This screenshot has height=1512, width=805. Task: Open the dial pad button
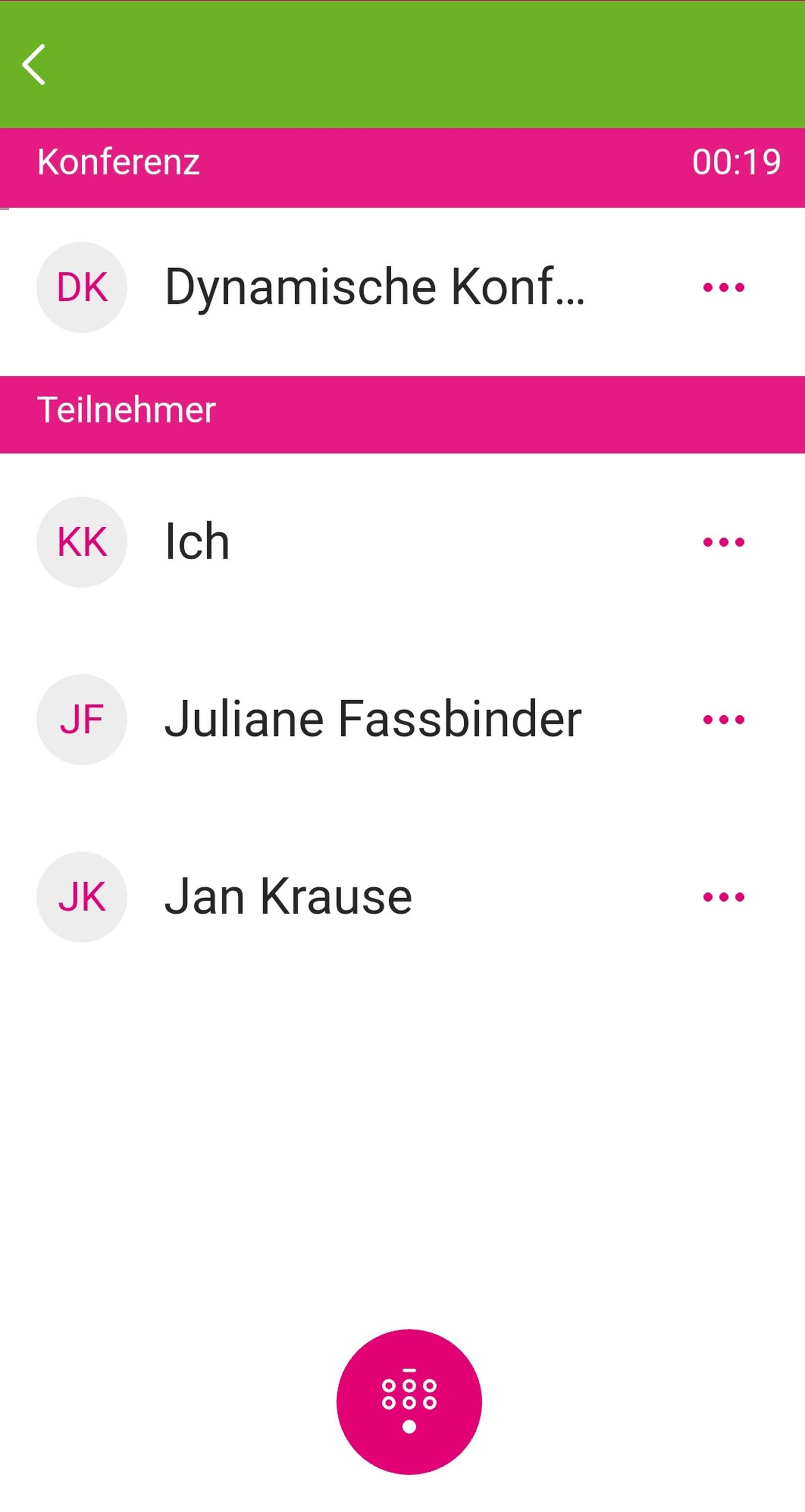coord(409,1401)
